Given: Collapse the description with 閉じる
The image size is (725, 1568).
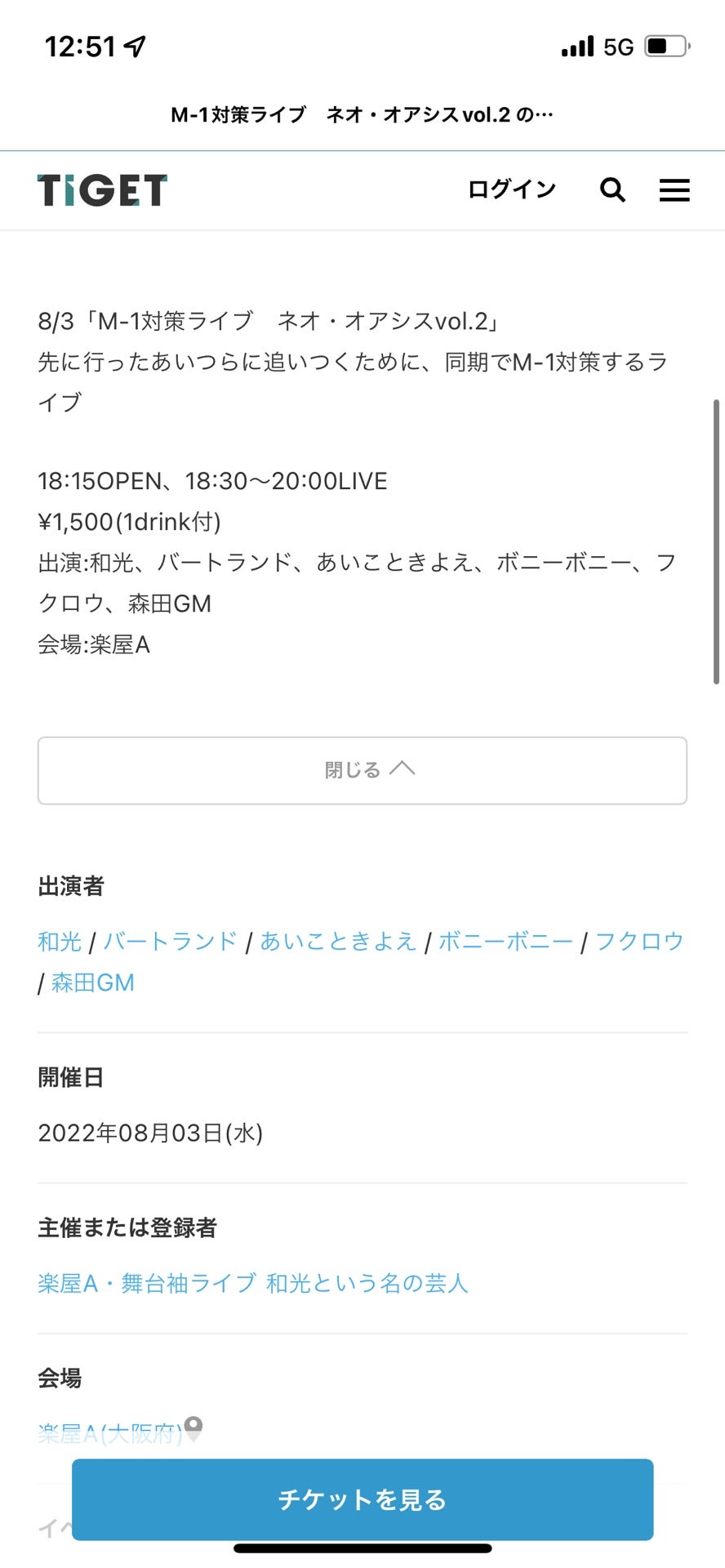Looking at the screenshot, I should tap(362, 770).
